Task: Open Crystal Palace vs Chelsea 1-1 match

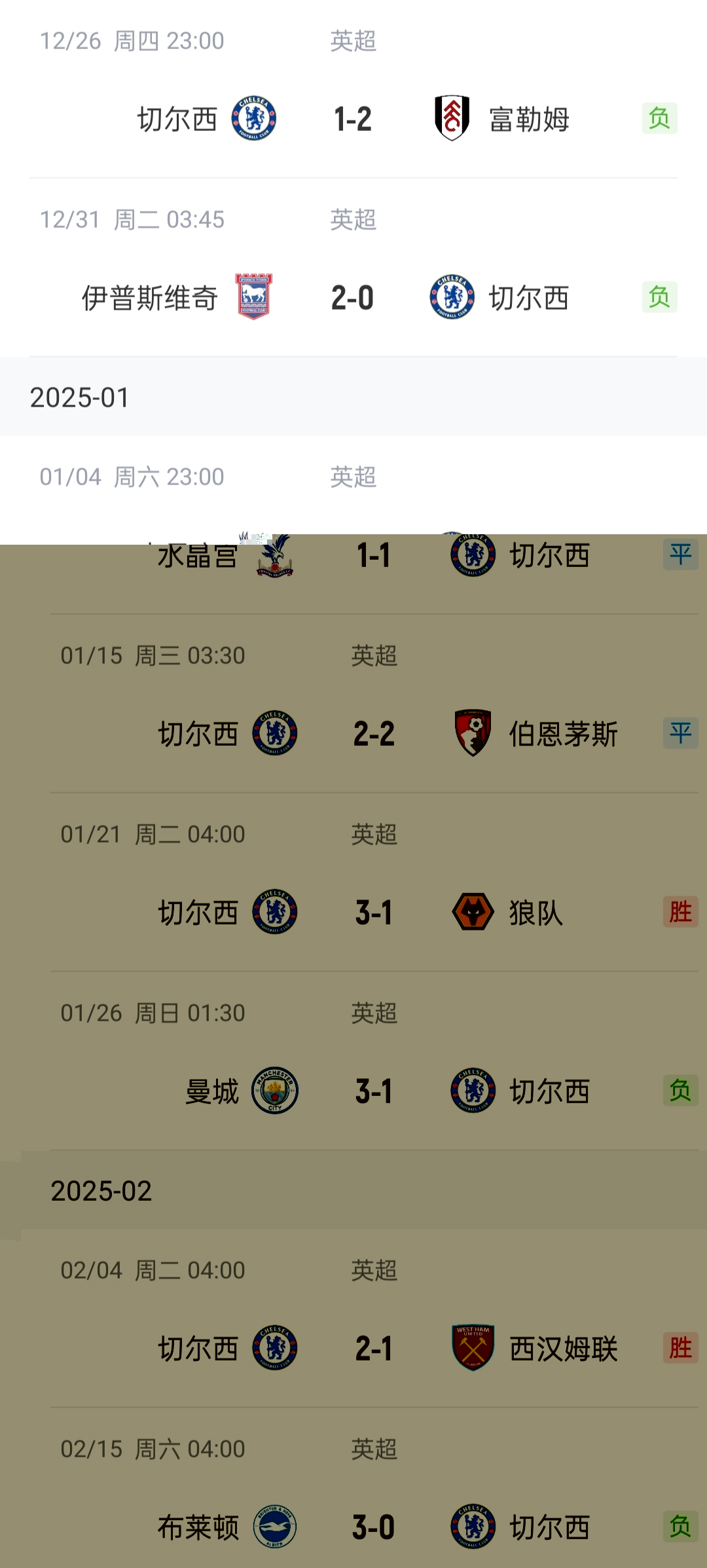Action: [373, 555]
